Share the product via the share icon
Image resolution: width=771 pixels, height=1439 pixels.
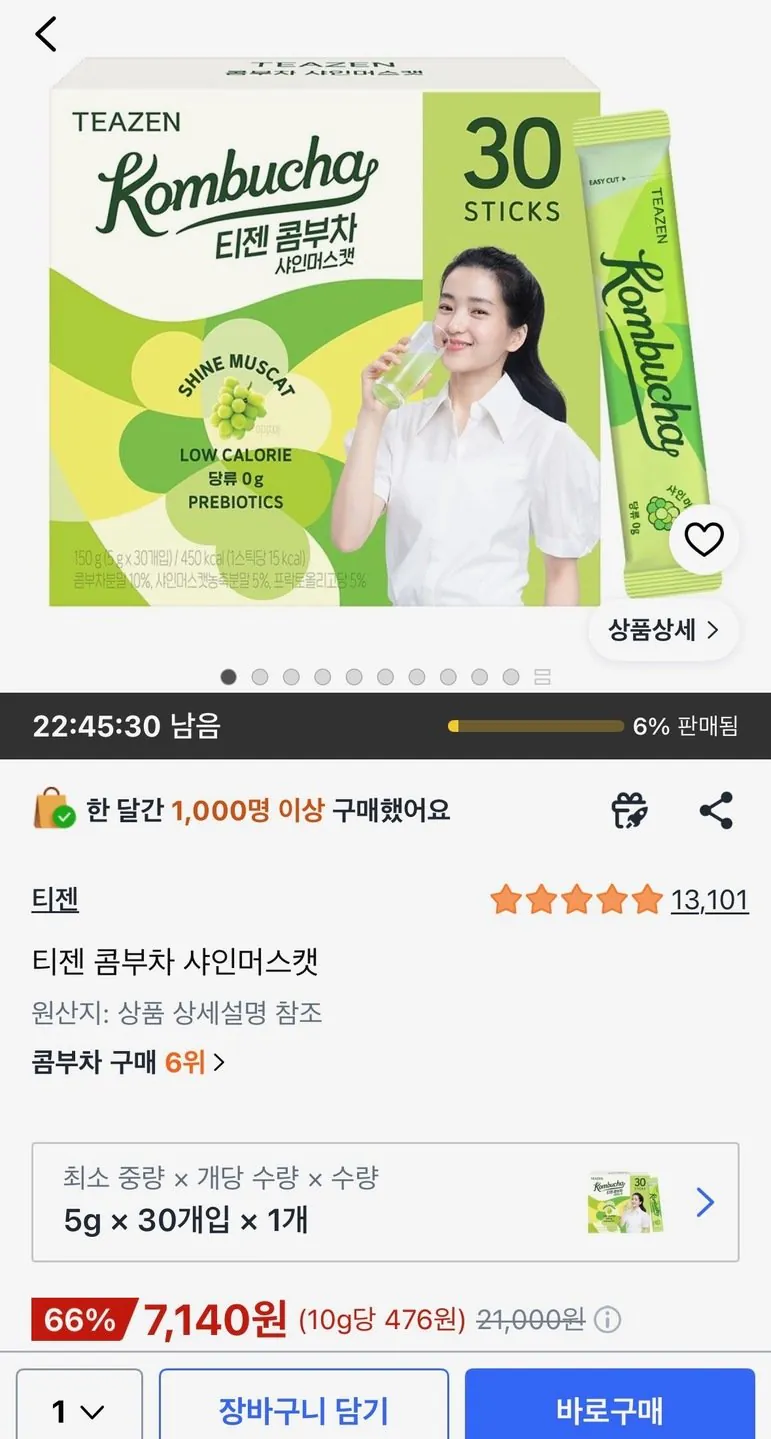coord(716,810)
